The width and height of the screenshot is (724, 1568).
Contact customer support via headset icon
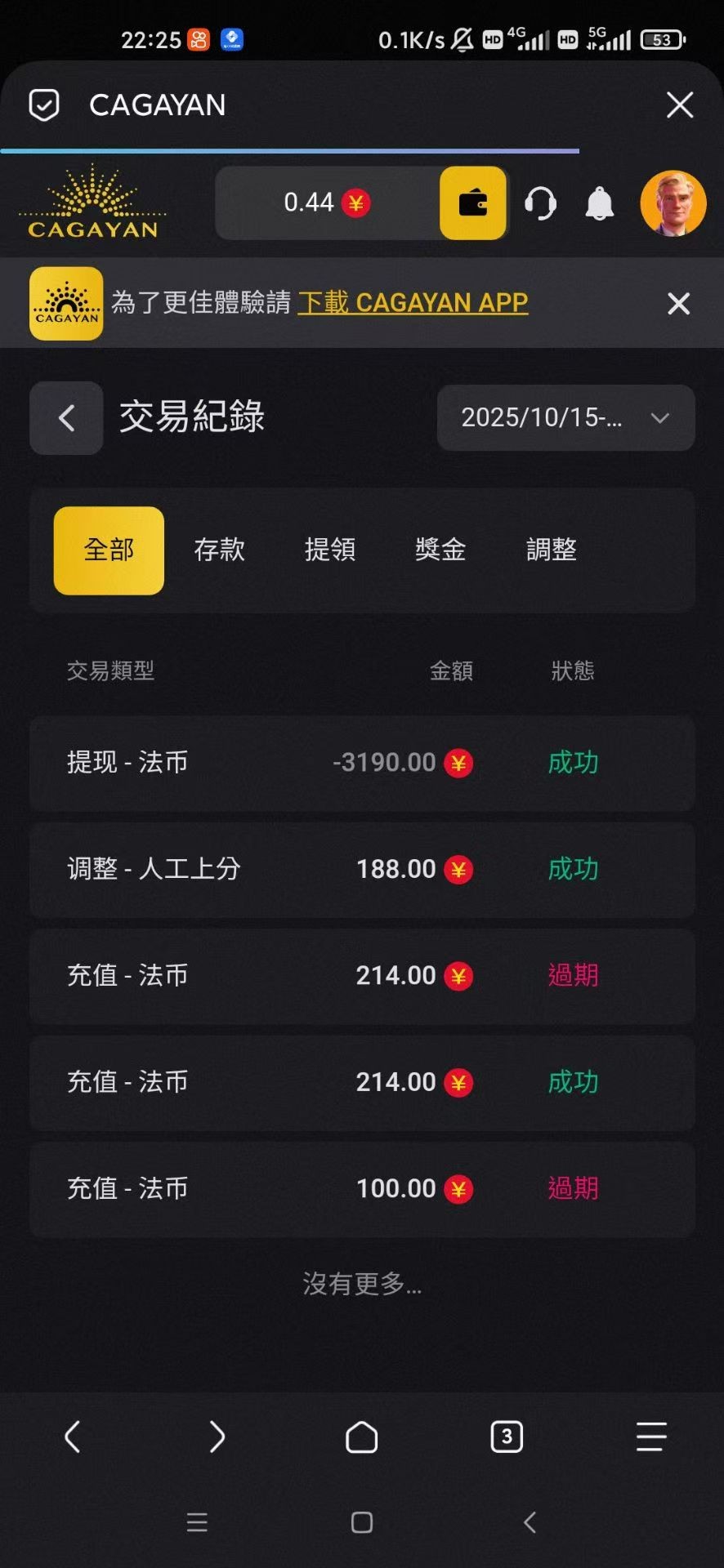click(x=540, y=203)
